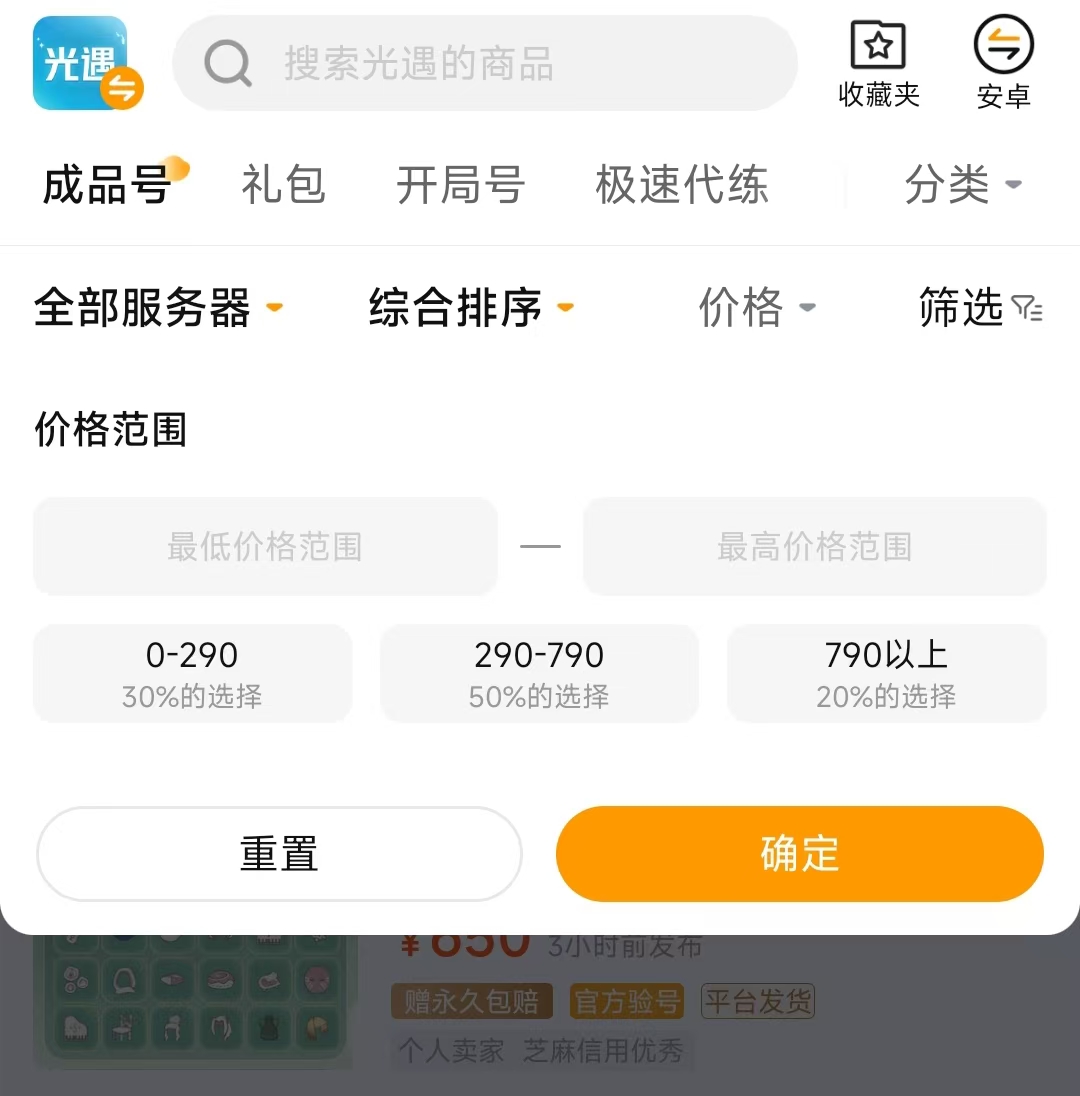Screen dimensions: 1080x1096
Task: Open the 收藏夹 favorites folder
Action: (x=878, y=64)
